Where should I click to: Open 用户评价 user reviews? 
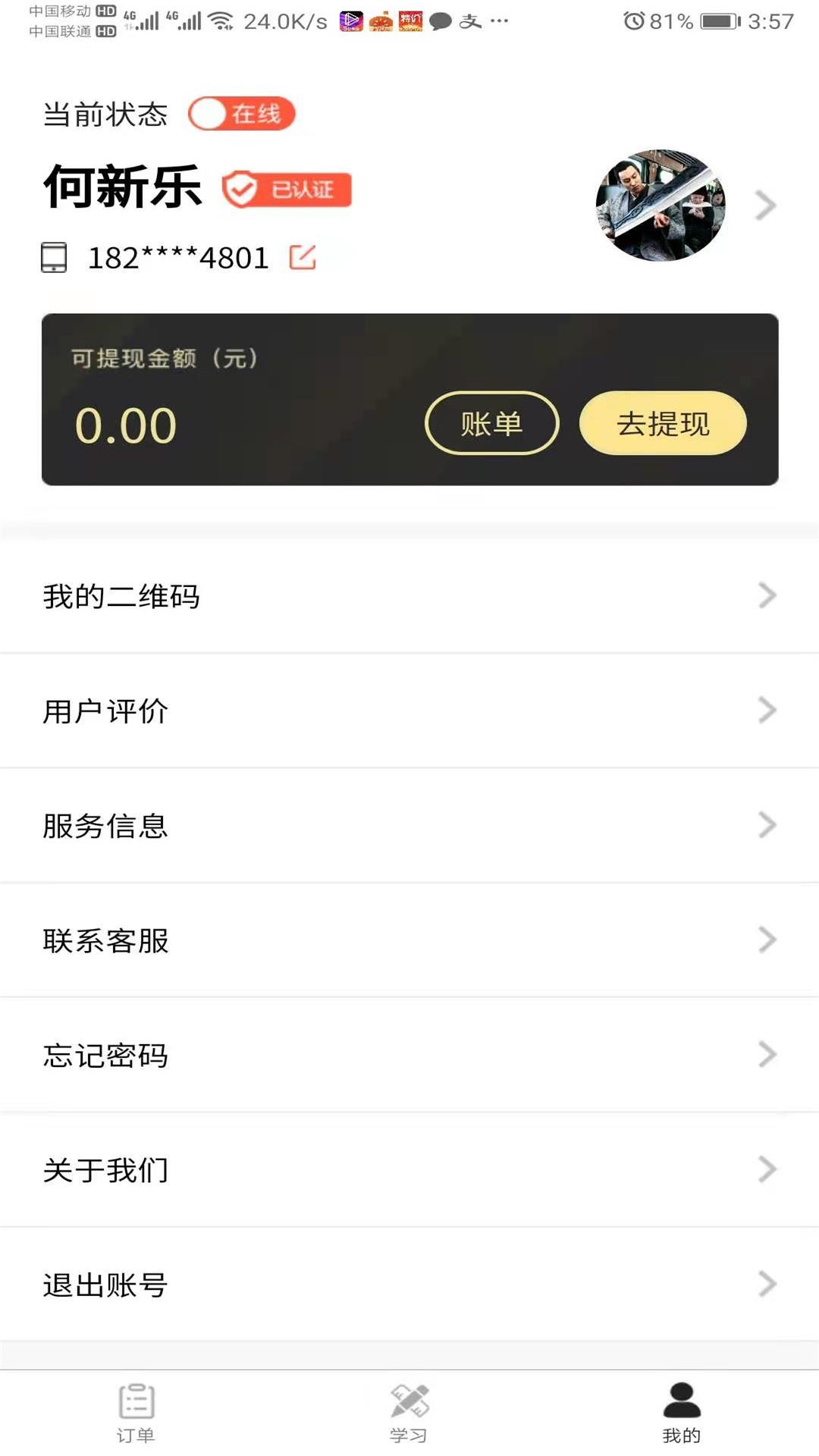coord(409,711)
